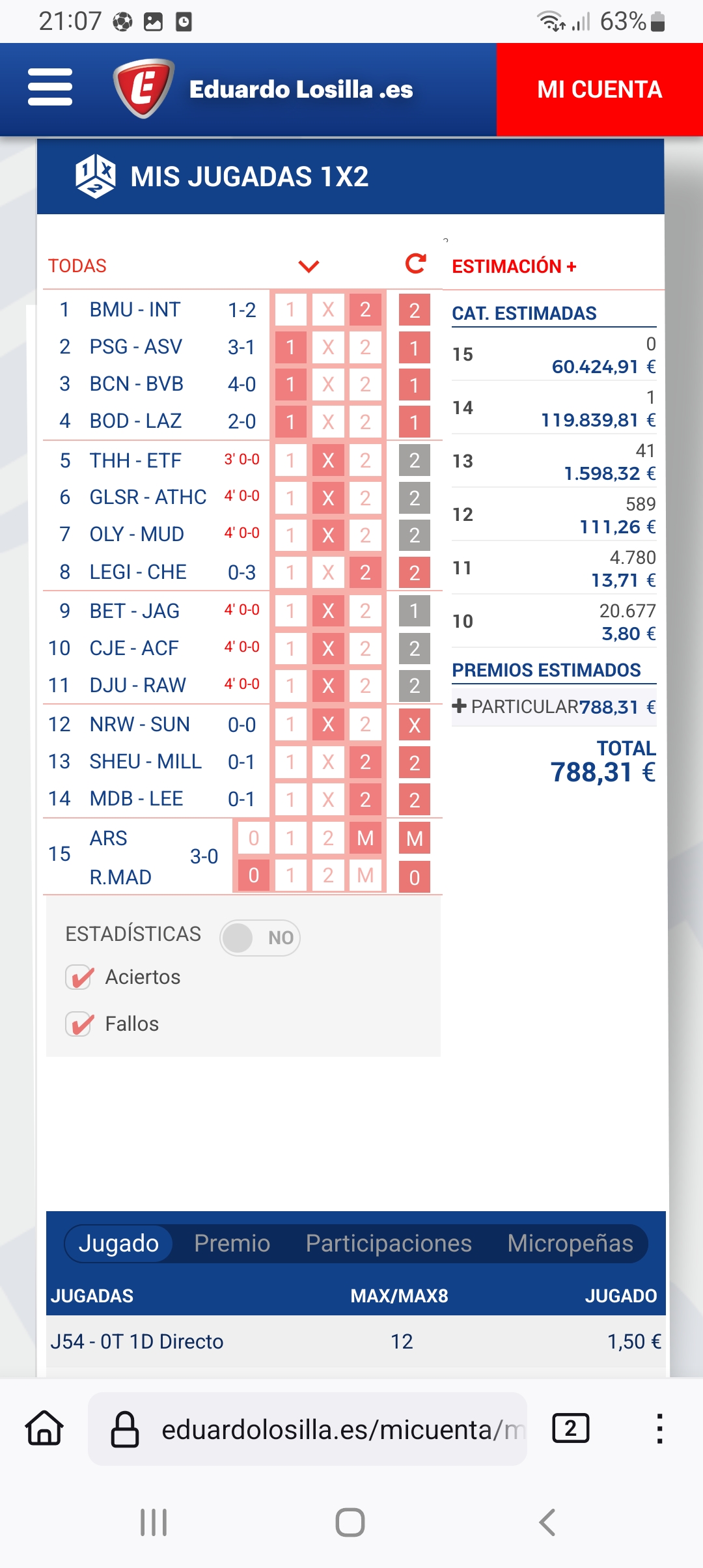Expand the TODAS filter dropdown
This screenshot has height=1568, width=703.
tap(308, 266)
